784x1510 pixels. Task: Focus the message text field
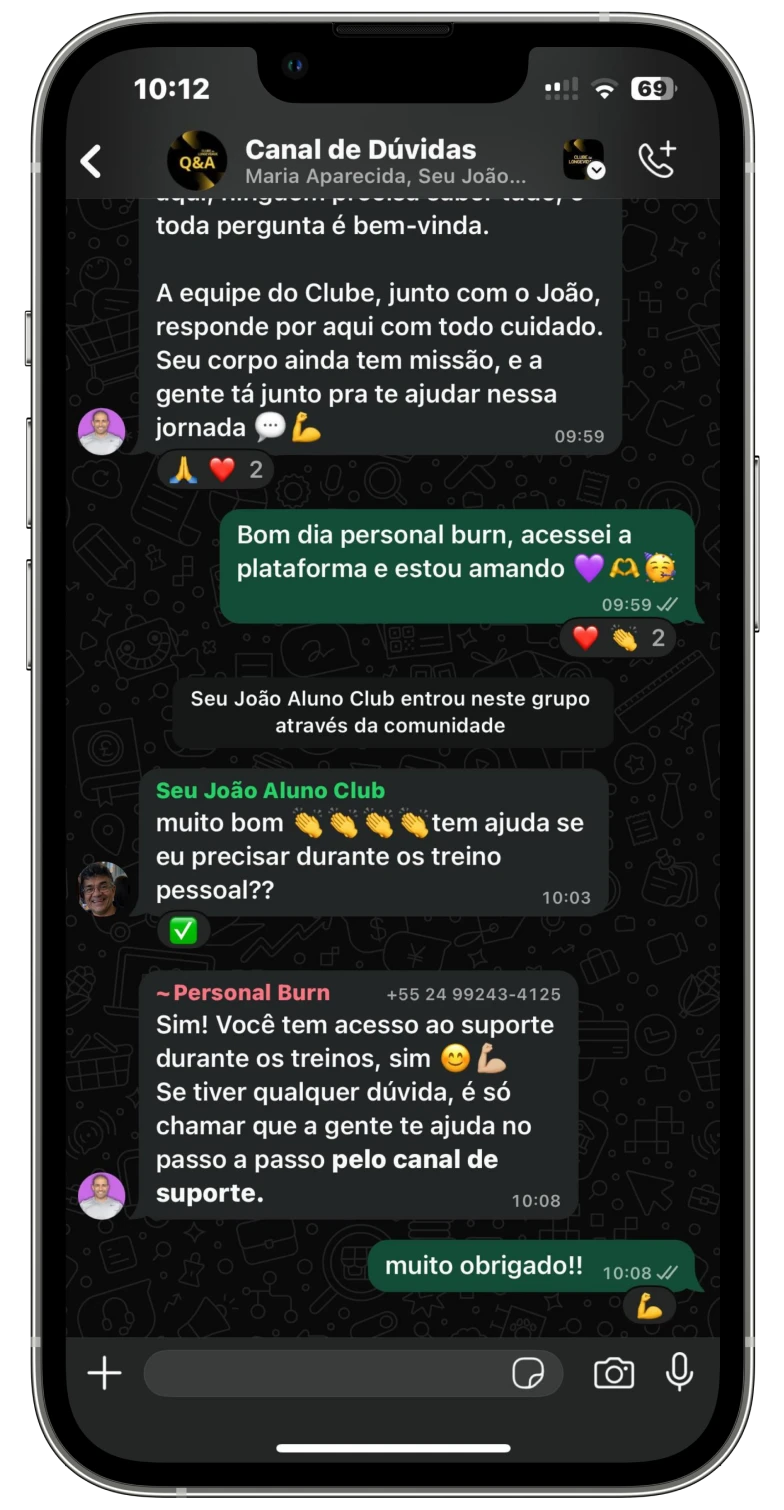(x=325, y=1373)
